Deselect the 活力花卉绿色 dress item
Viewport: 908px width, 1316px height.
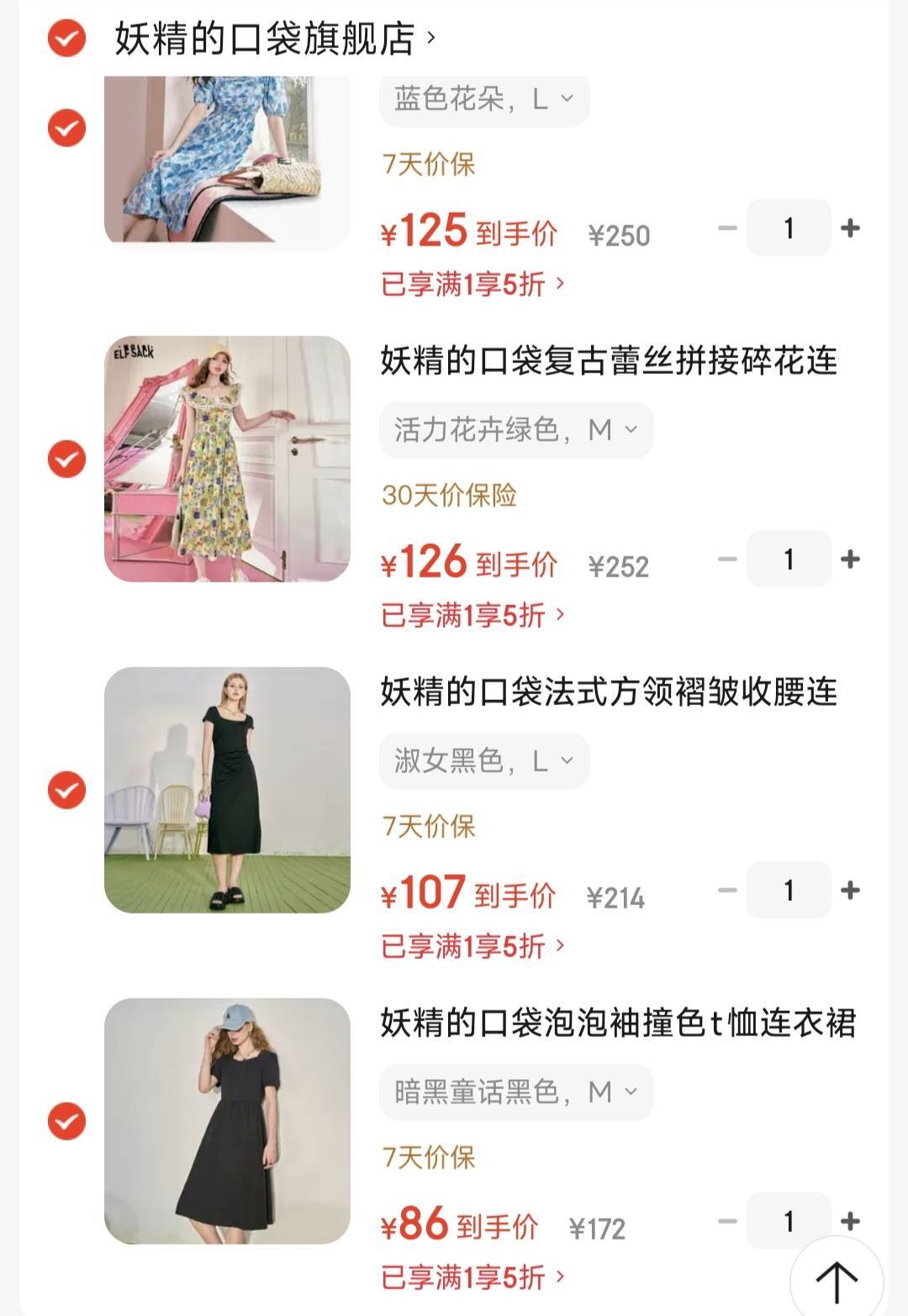[x=66, y=459]
